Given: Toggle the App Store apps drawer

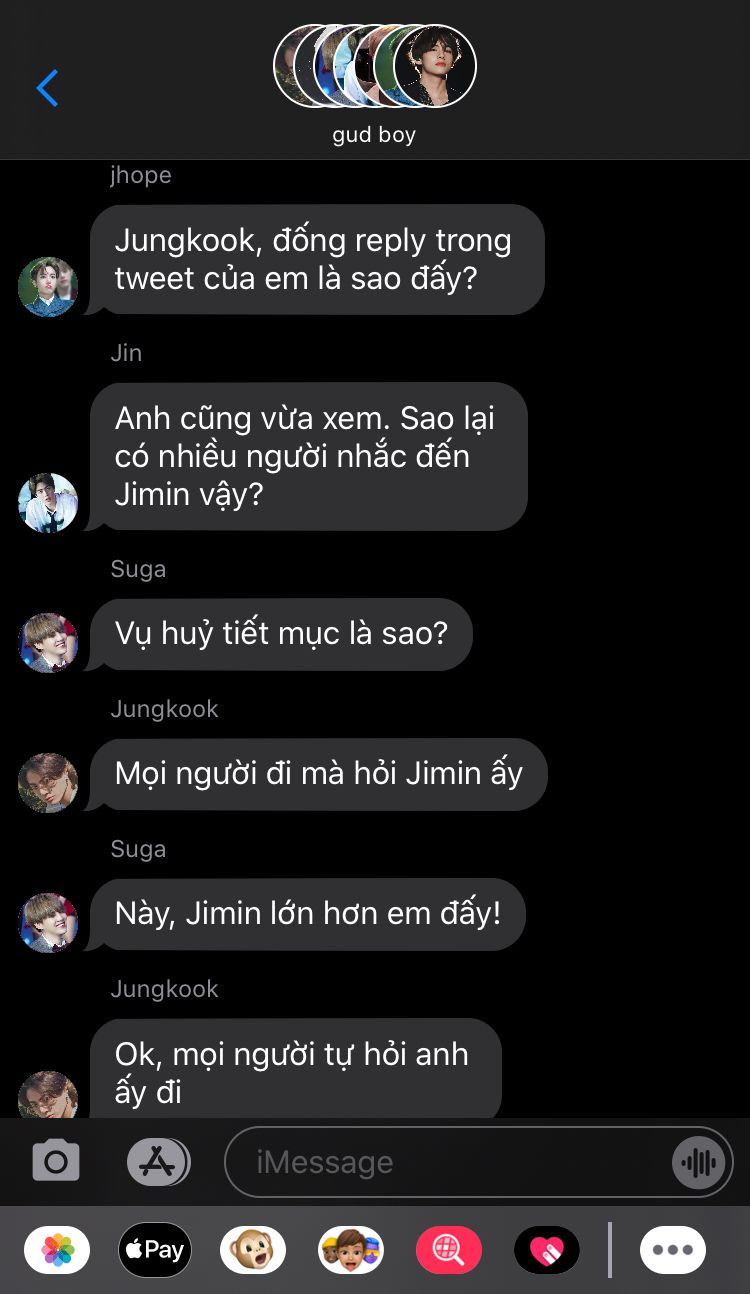Looking at the screenshot, I should (x=158, y=1161).
